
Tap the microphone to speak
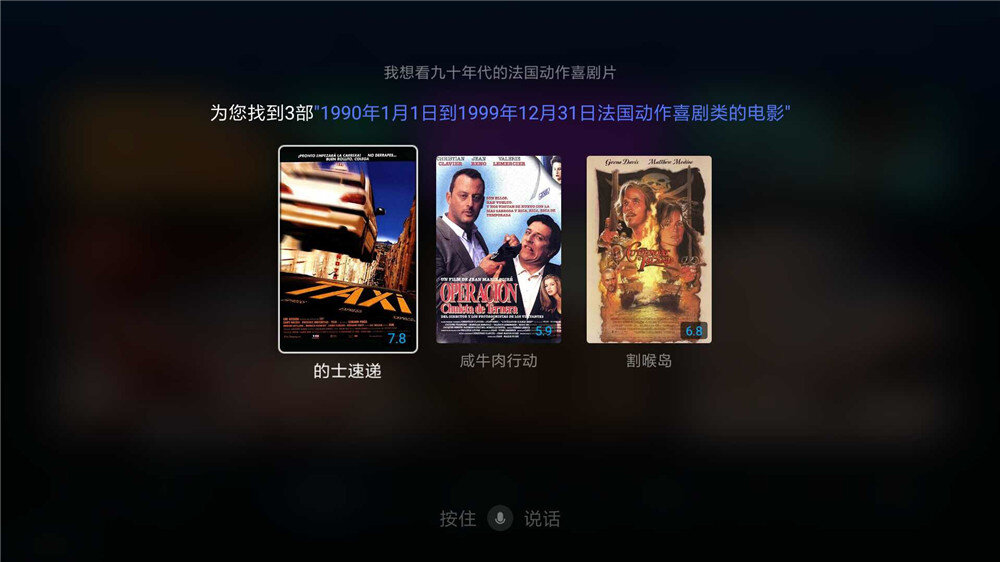tap(500, 519)
